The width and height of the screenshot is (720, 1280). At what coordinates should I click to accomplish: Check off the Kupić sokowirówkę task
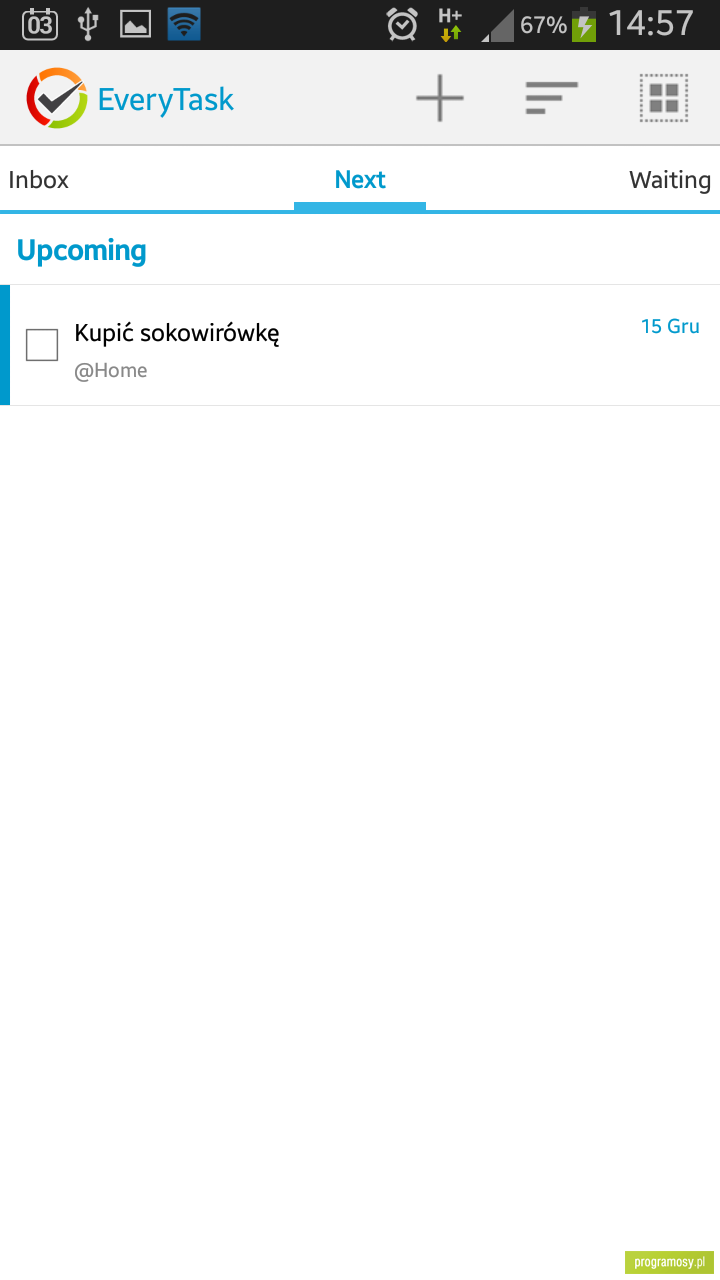tap(42, 345)
